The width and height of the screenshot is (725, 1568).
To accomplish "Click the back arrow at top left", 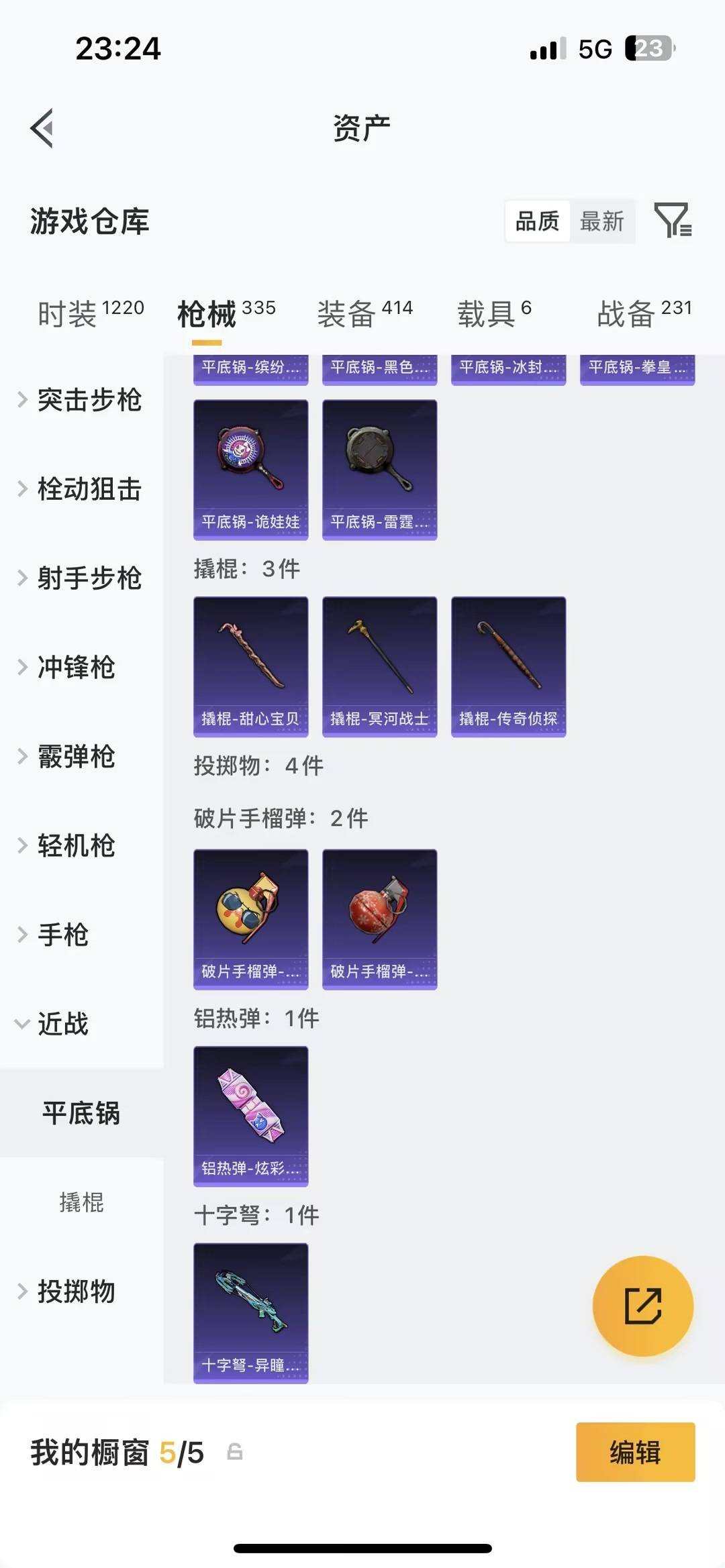I will coord(43,127).
